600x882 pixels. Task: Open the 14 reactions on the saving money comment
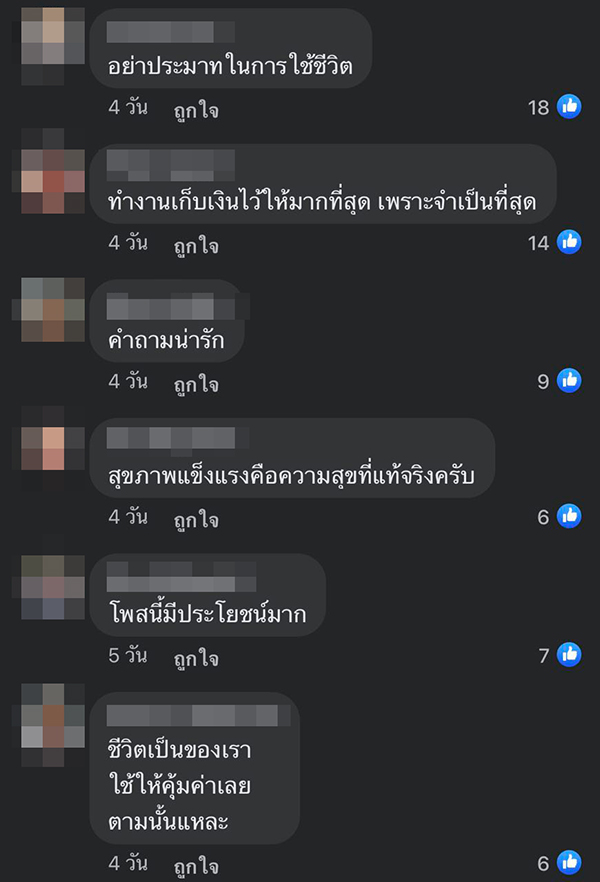pos(554,242)
